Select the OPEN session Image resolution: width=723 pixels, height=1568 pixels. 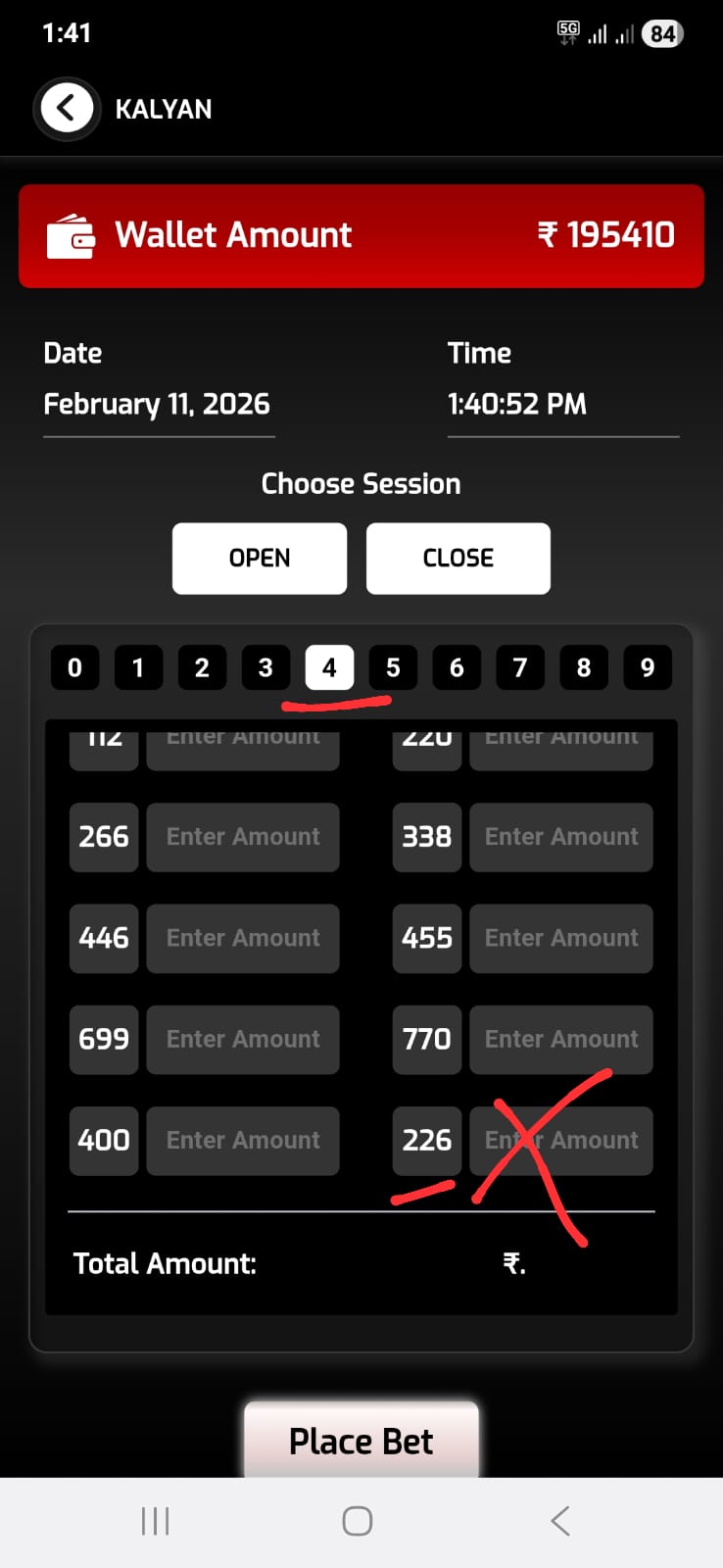point(260,558)
